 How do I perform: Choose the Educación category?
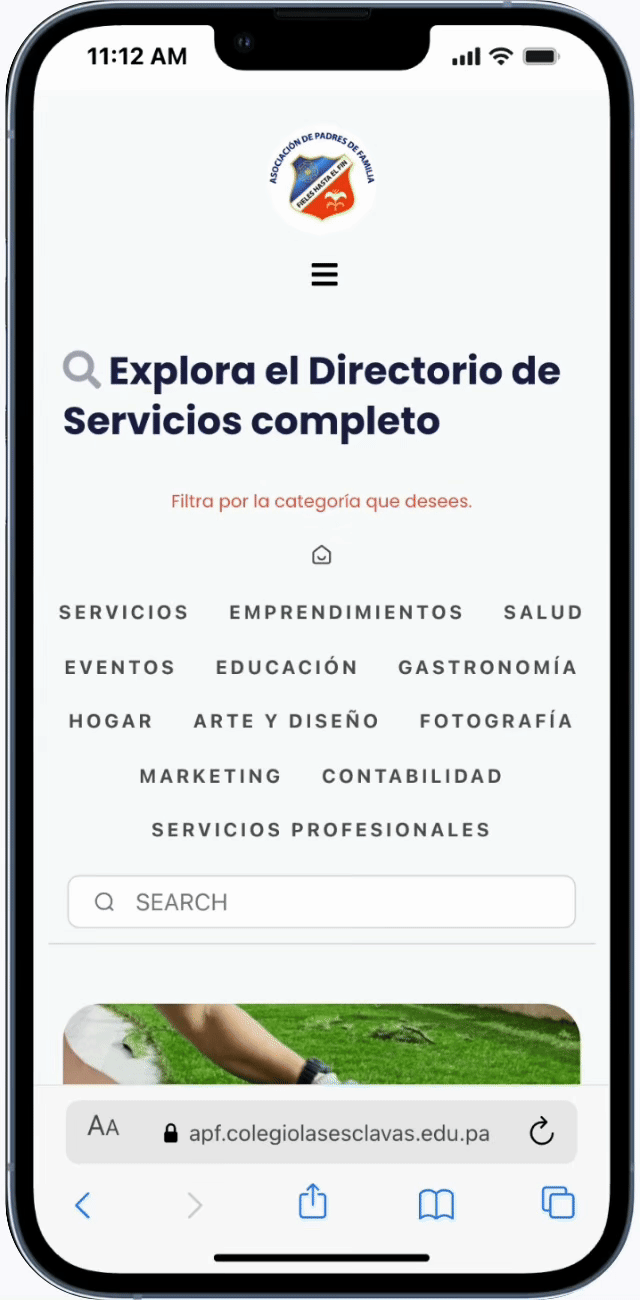pos(287,667)
